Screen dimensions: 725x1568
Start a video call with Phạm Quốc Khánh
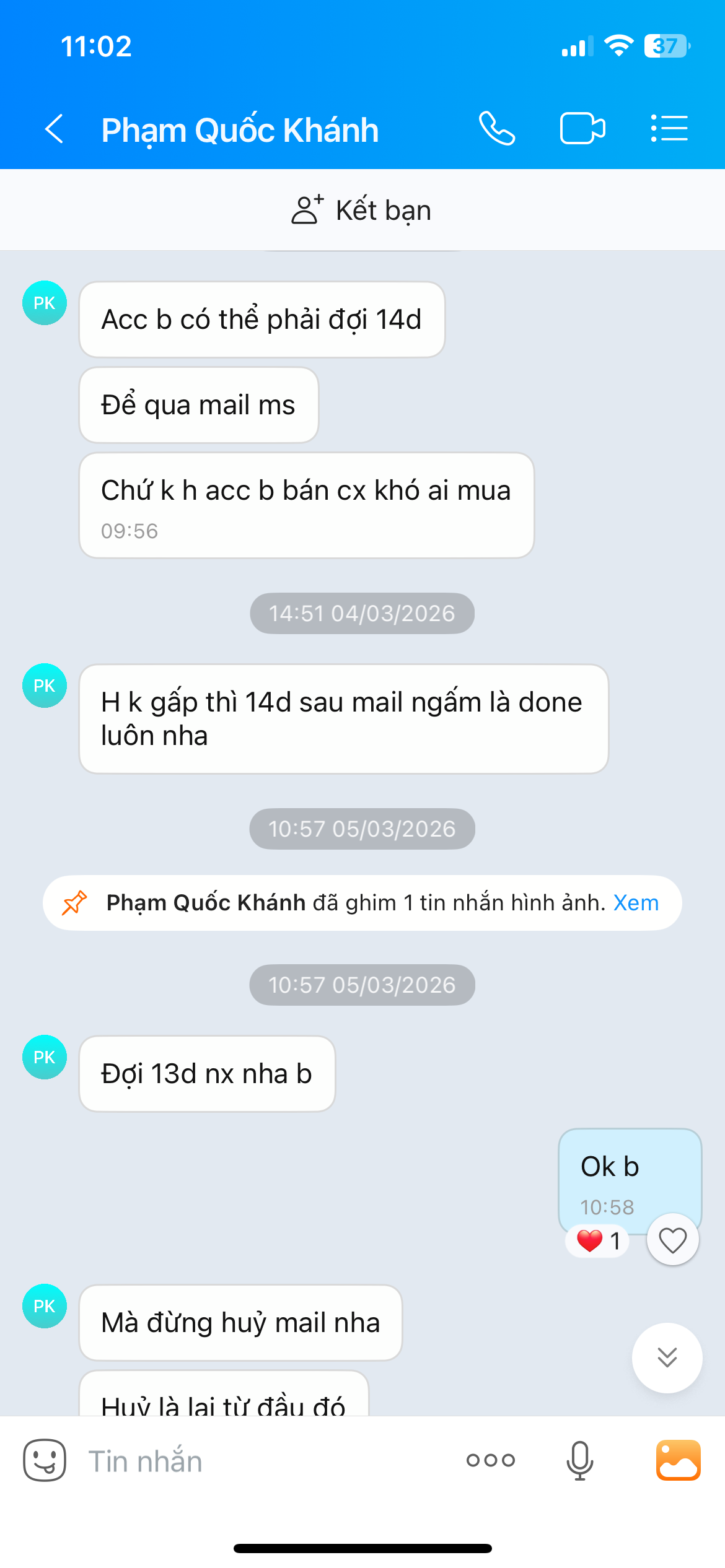tap(582, 129)
